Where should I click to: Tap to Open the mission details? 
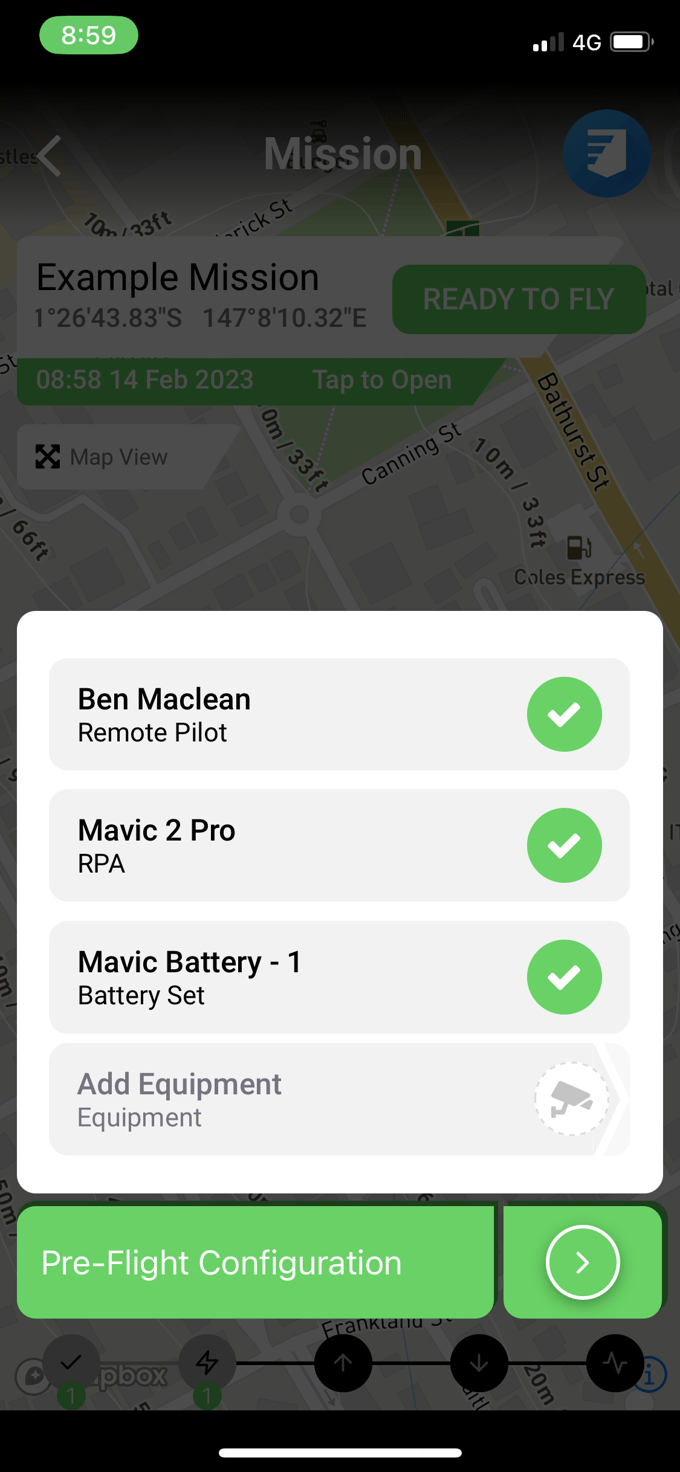381,380
